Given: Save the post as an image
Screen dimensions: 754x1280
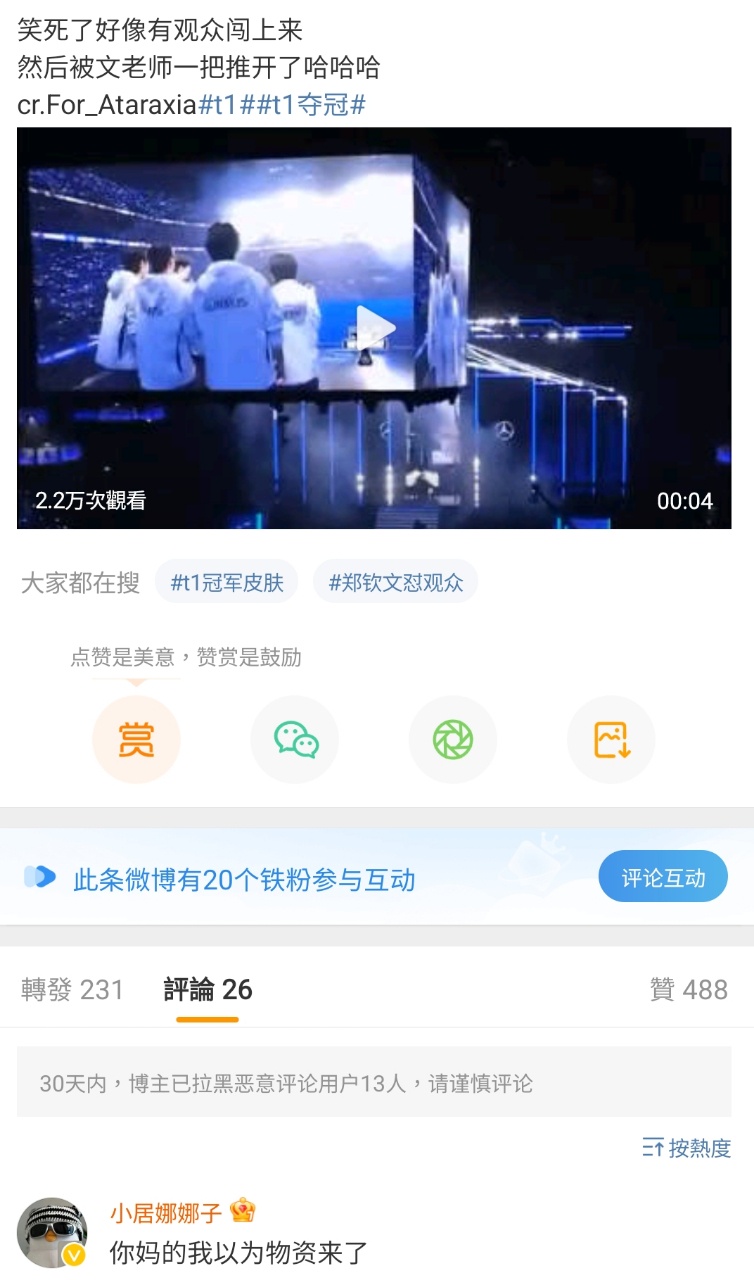Looking at the screenshot, I should tap(611, 740).
